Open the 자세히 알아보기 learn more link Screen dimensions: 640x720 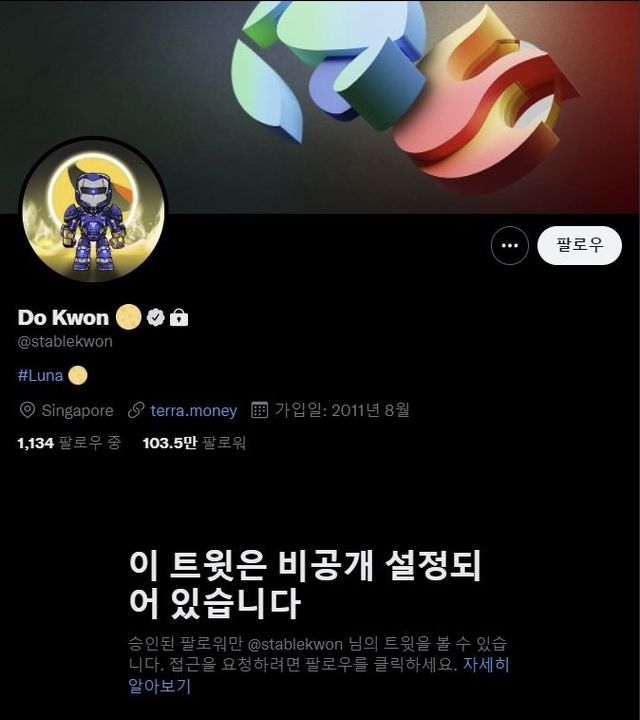[x=484, y=665]
